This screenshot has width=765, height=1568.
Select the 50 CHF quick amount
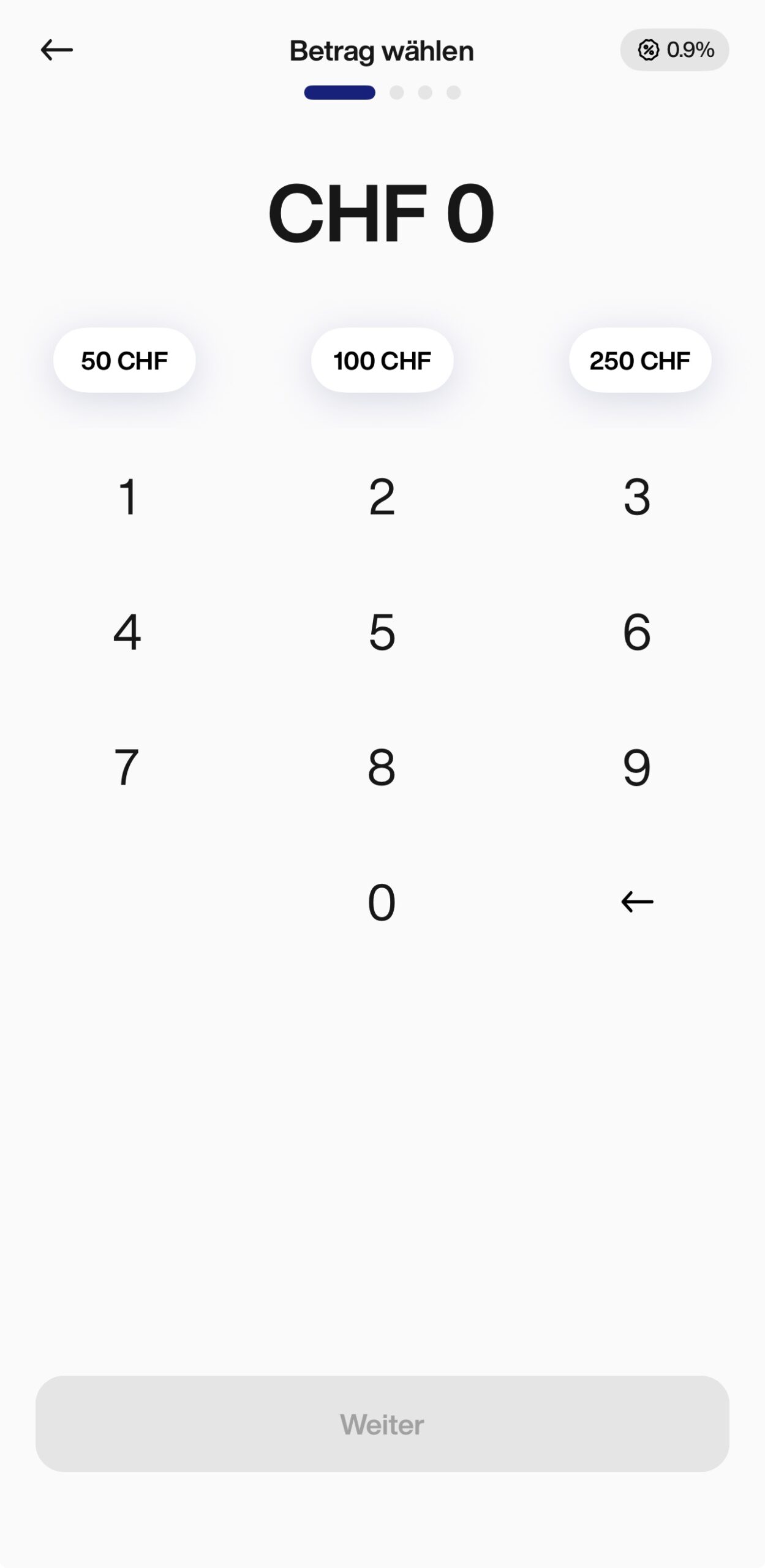tap(124, 360)
